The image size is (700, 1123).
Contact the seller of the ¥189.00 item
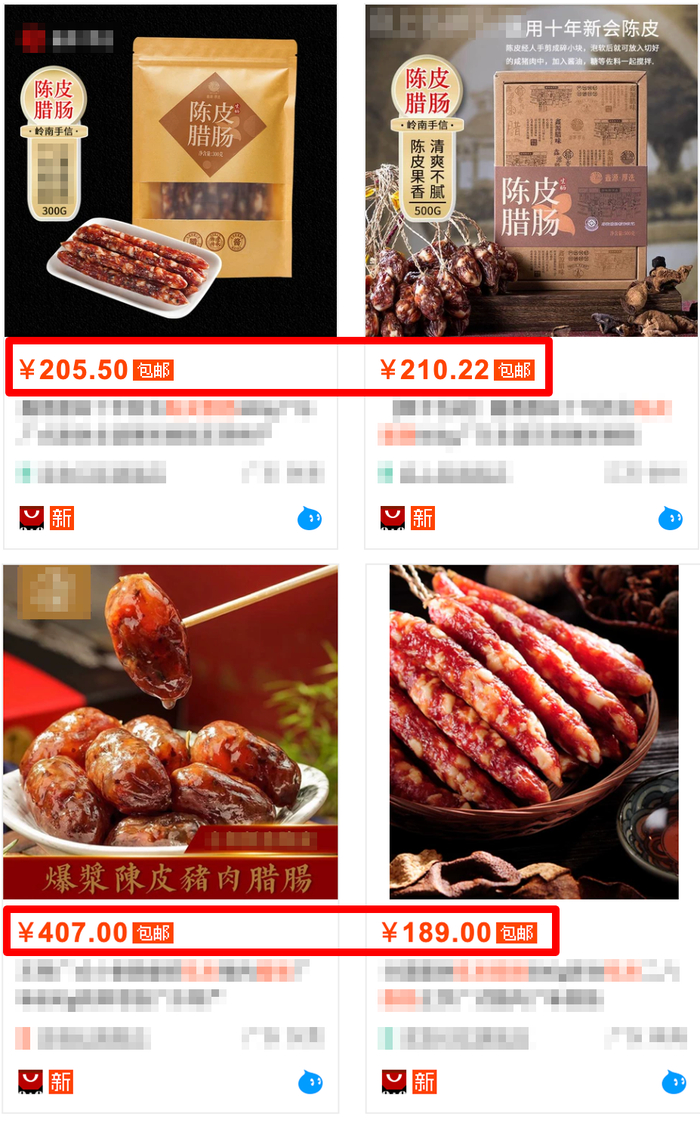pos(673,1081)
